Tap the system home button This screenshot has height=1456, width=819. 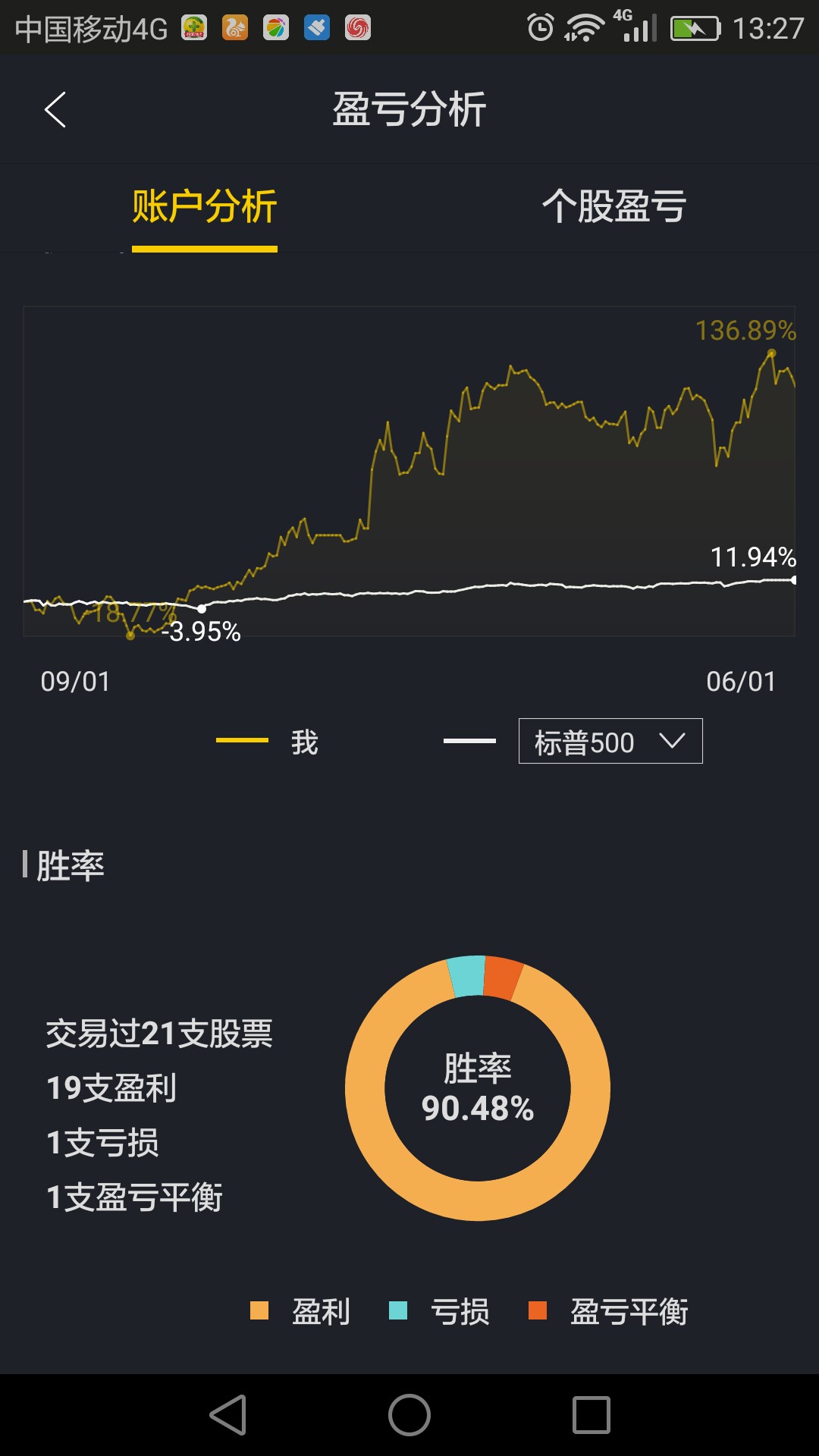(x=409, y=1415)
